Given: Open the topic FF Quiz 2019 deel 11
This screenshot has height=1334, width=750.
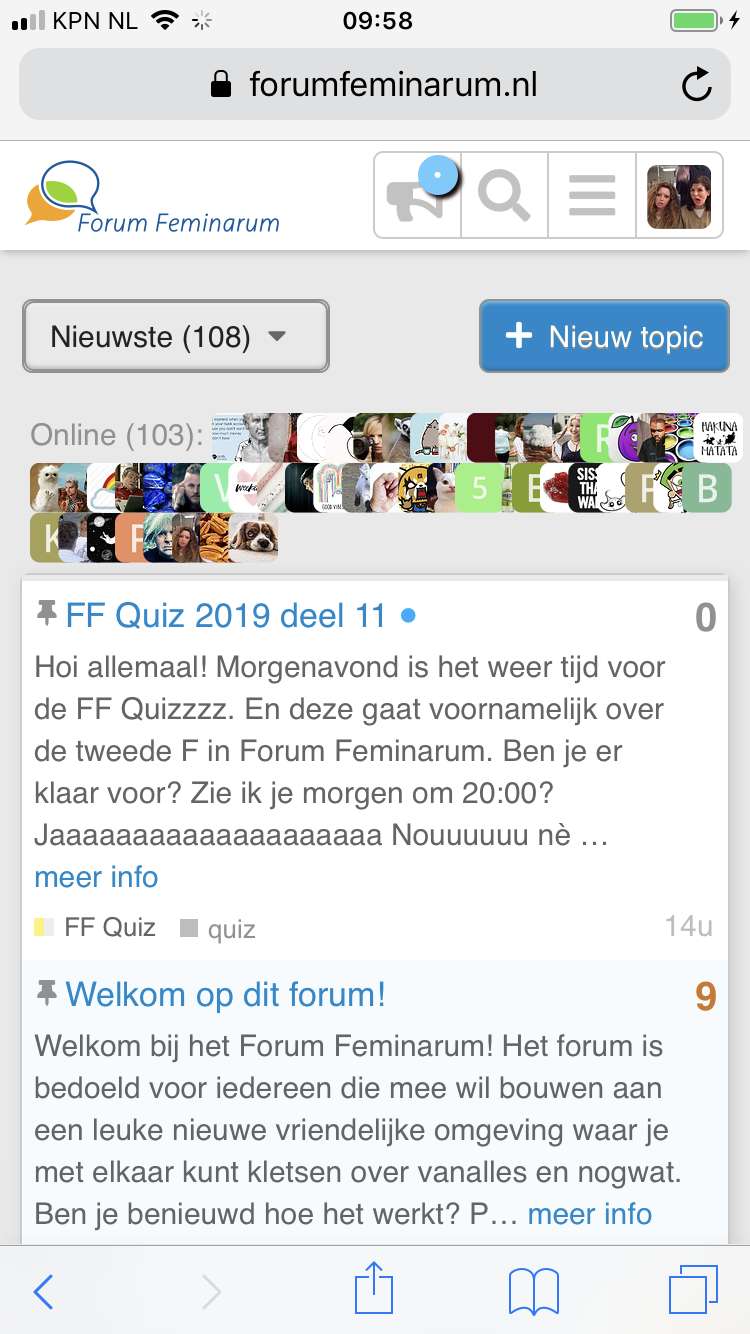Looking at the screenshot, I should [226, 616].
